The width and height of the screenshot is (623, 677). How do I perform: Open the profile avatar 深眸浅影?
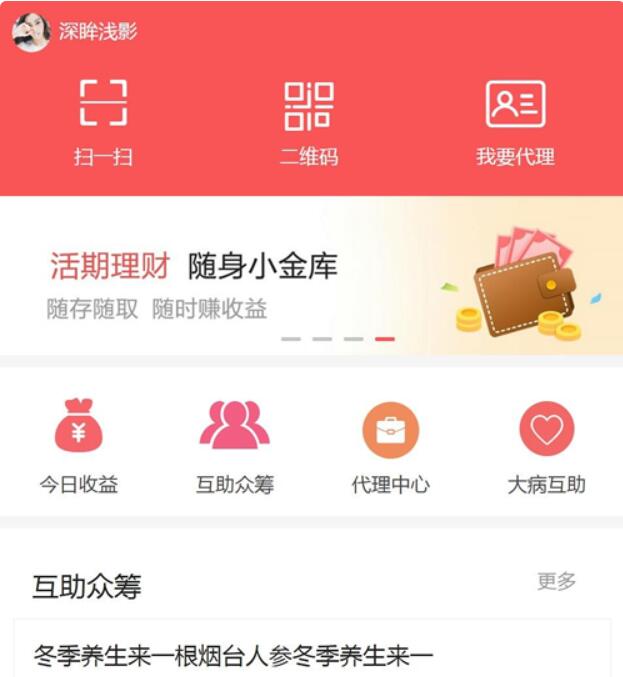[31, 32]
